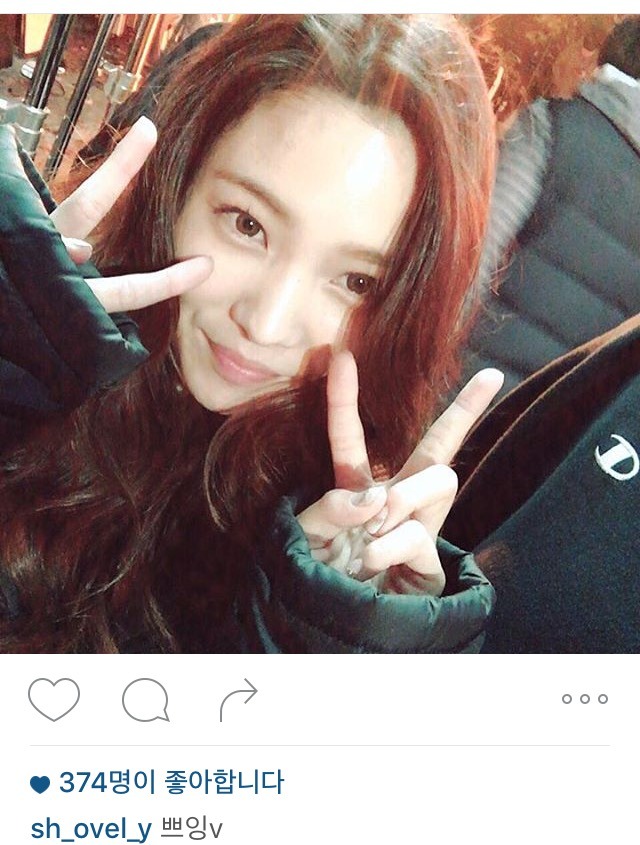Screen dimensions: 640x845
Task: Open the three-dot options menu
Action: point(585,699)
